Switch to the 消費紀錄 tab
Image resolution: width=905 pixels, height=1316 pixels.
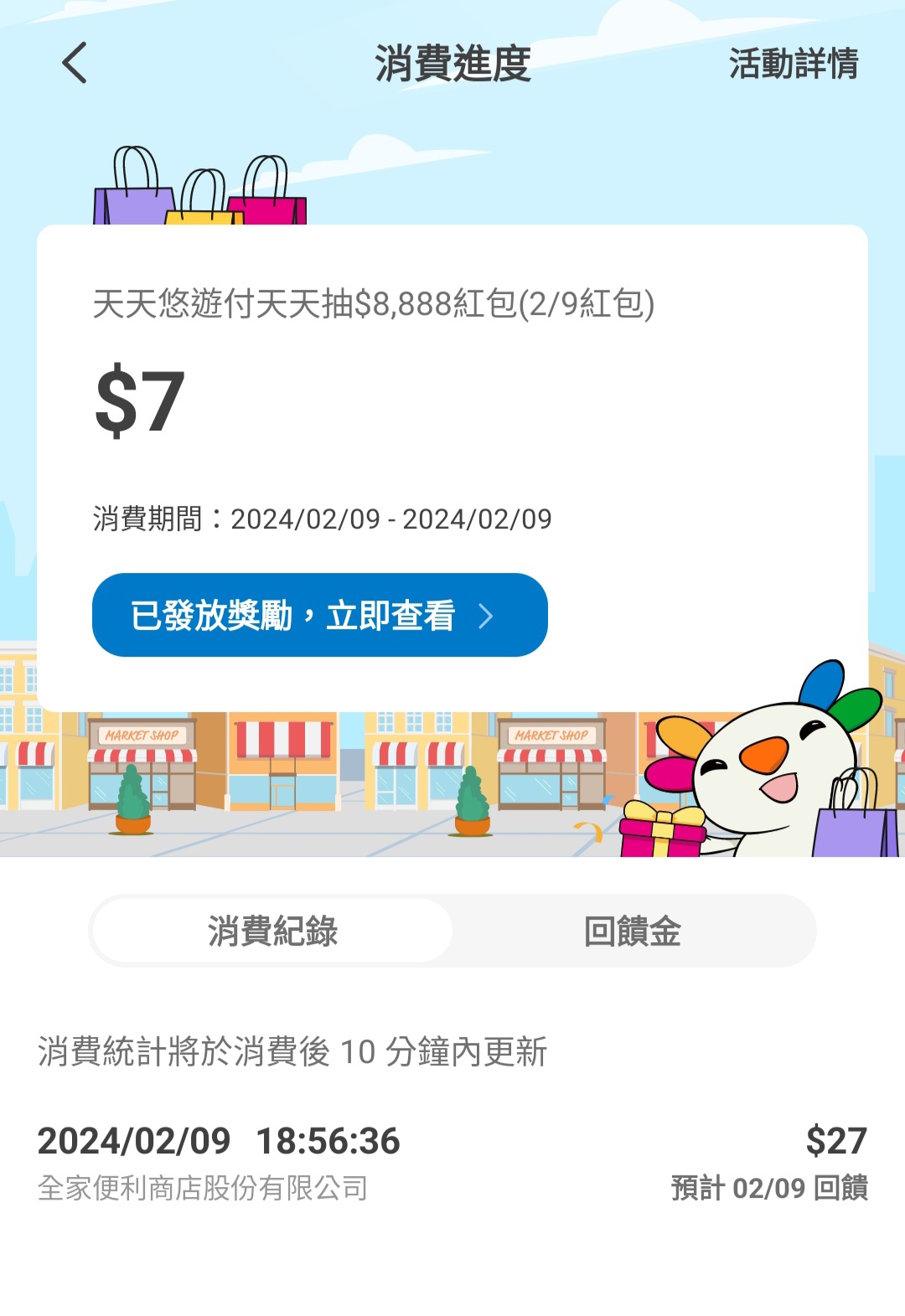tap(272, 931)
